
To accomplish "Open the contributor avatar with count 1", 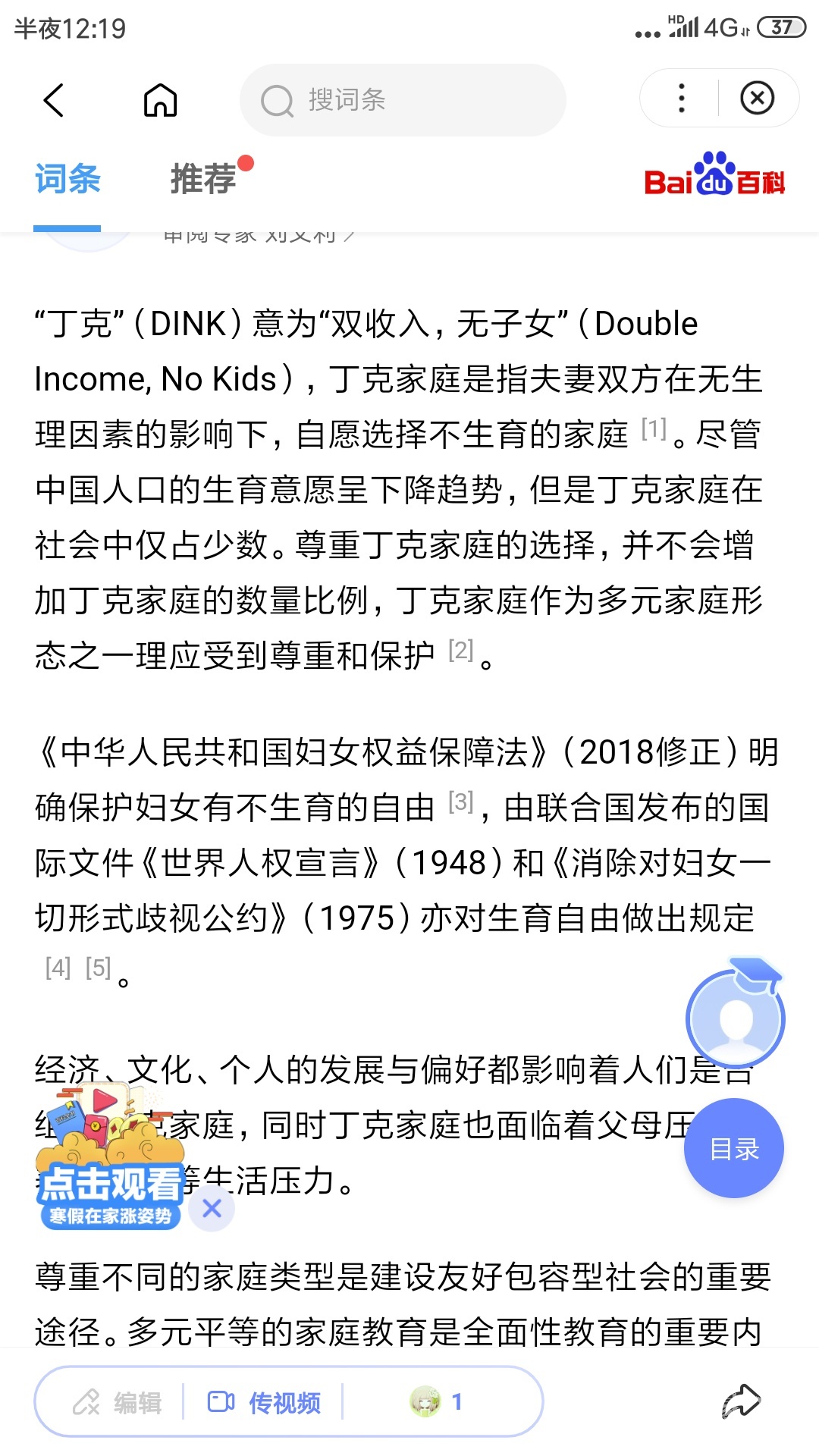I will pos(436,1402).
